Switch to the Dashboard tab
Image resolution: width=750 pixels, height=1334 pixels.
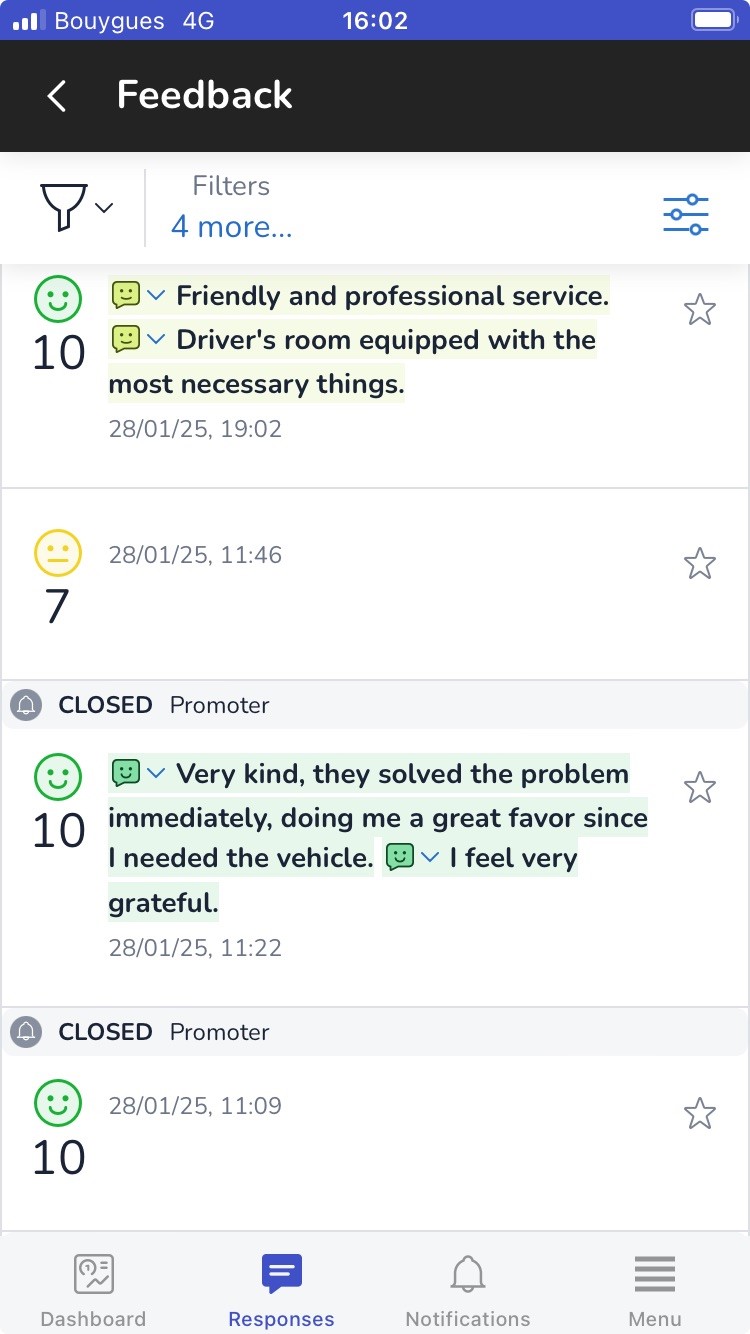pos(93,1289)
